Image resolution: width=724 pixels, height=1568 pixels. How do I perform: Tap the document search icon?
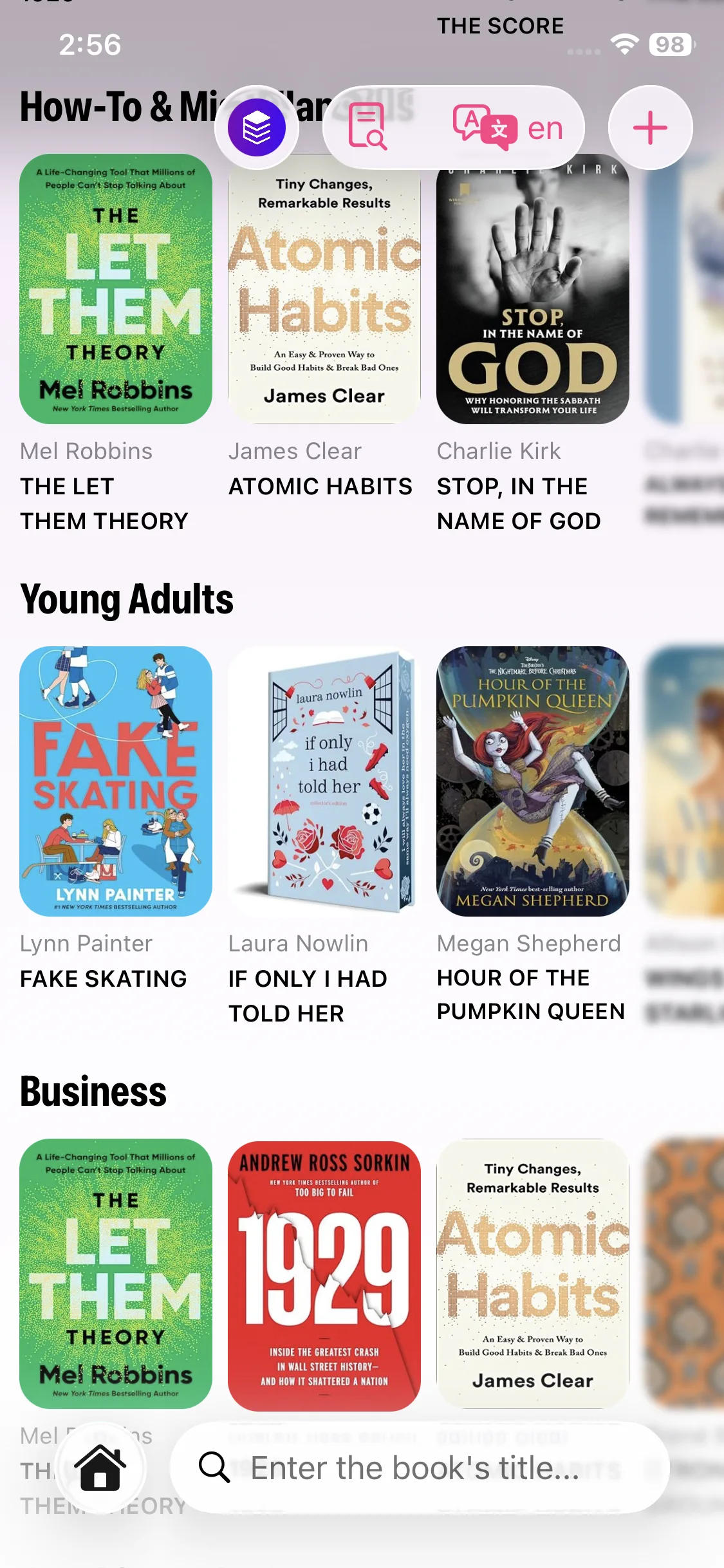pyautogui.click(x=367, y=127)
